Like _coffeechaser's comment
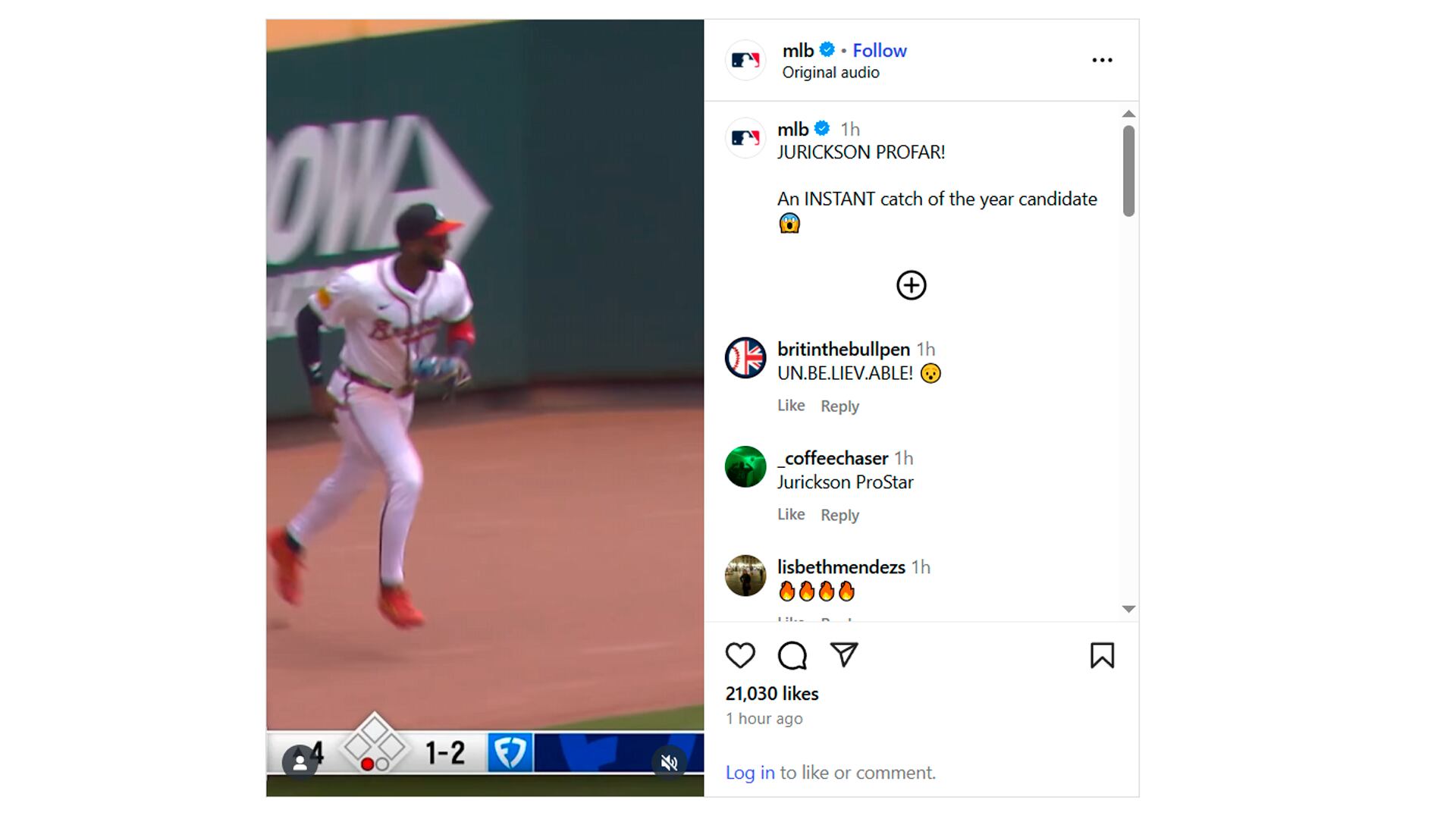The image size is (1456, 819). point(790,515)
